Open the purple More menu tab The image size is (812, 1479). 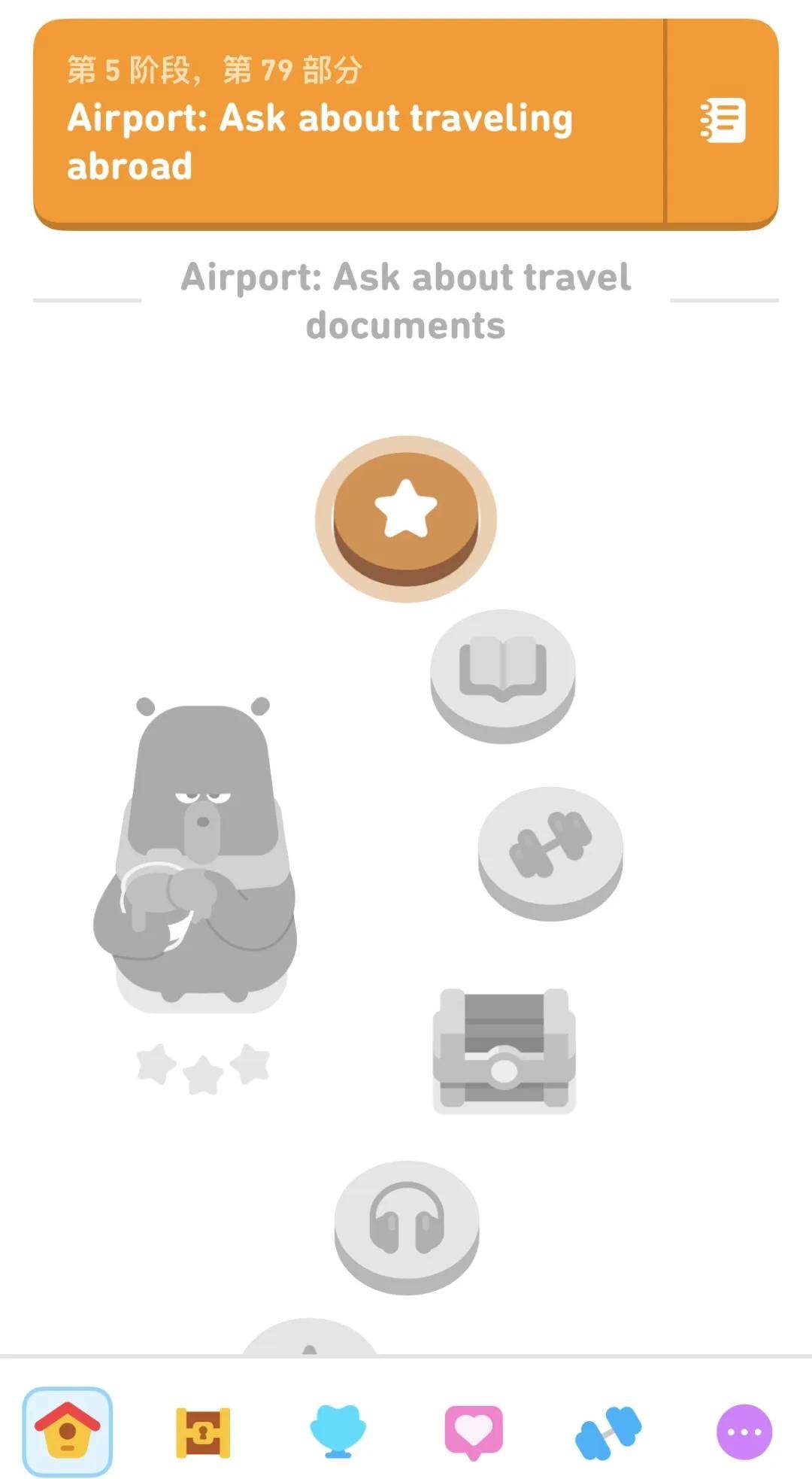(x=744, y=1431)
